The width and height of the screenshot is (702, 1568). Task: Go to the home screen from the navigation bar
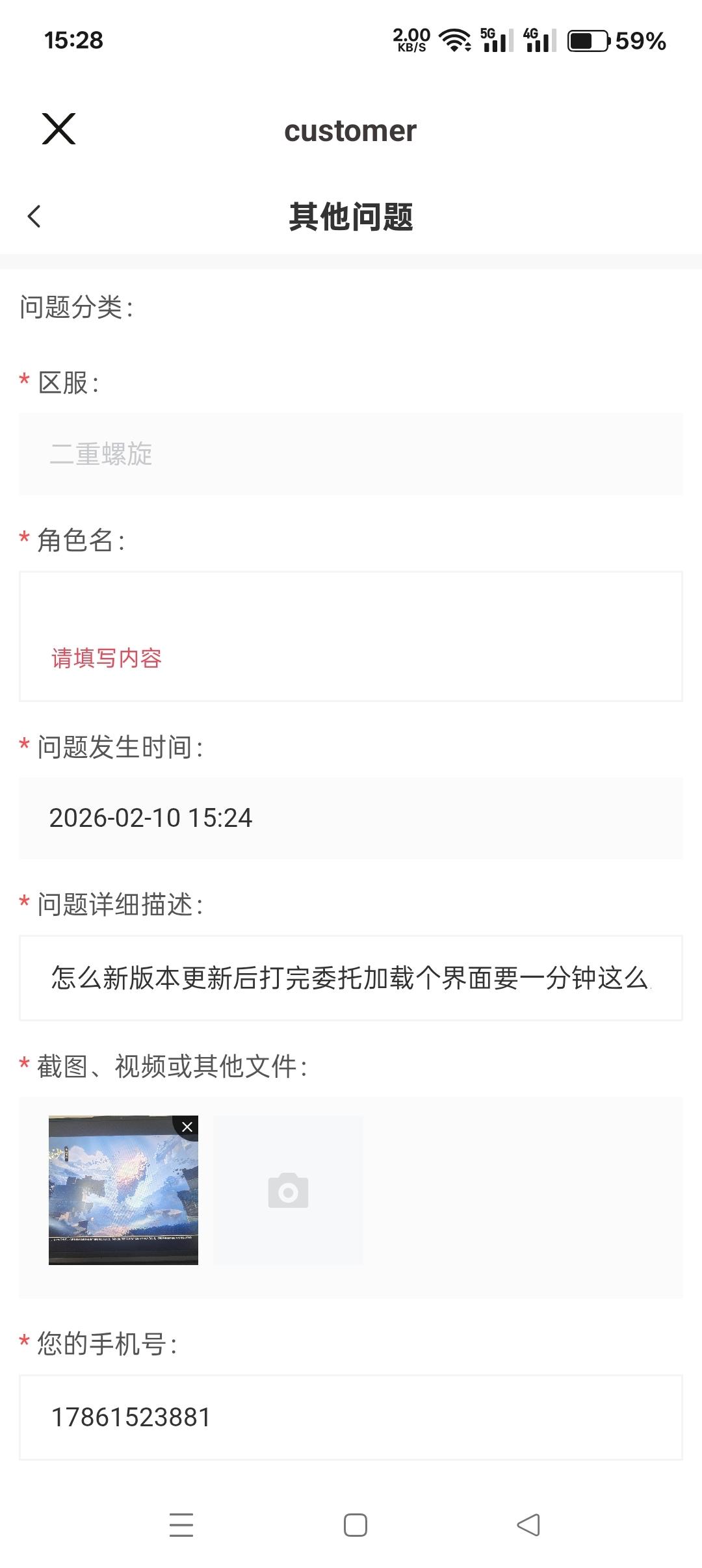click(x=355, y=1524)
